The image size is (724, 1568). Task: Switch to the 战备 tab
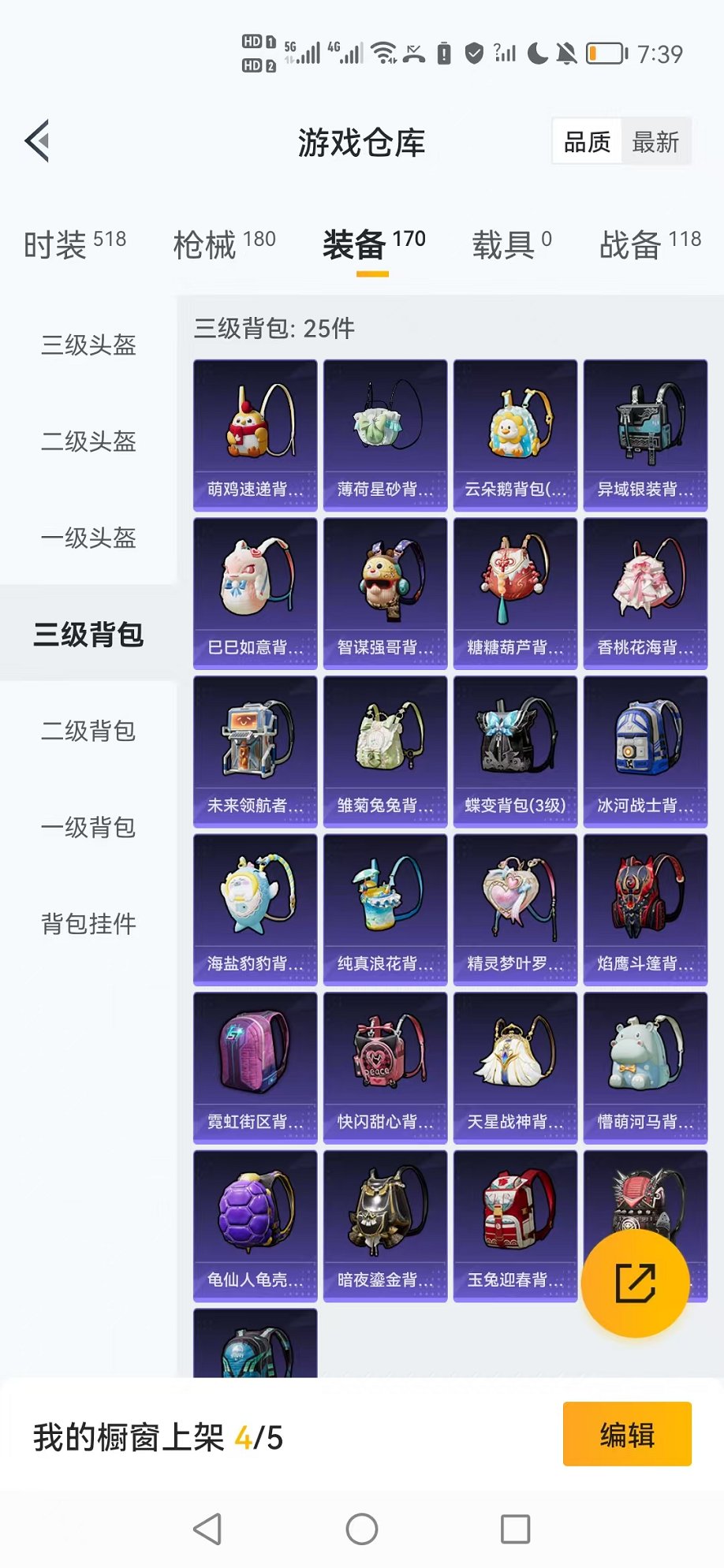(650, 244)
